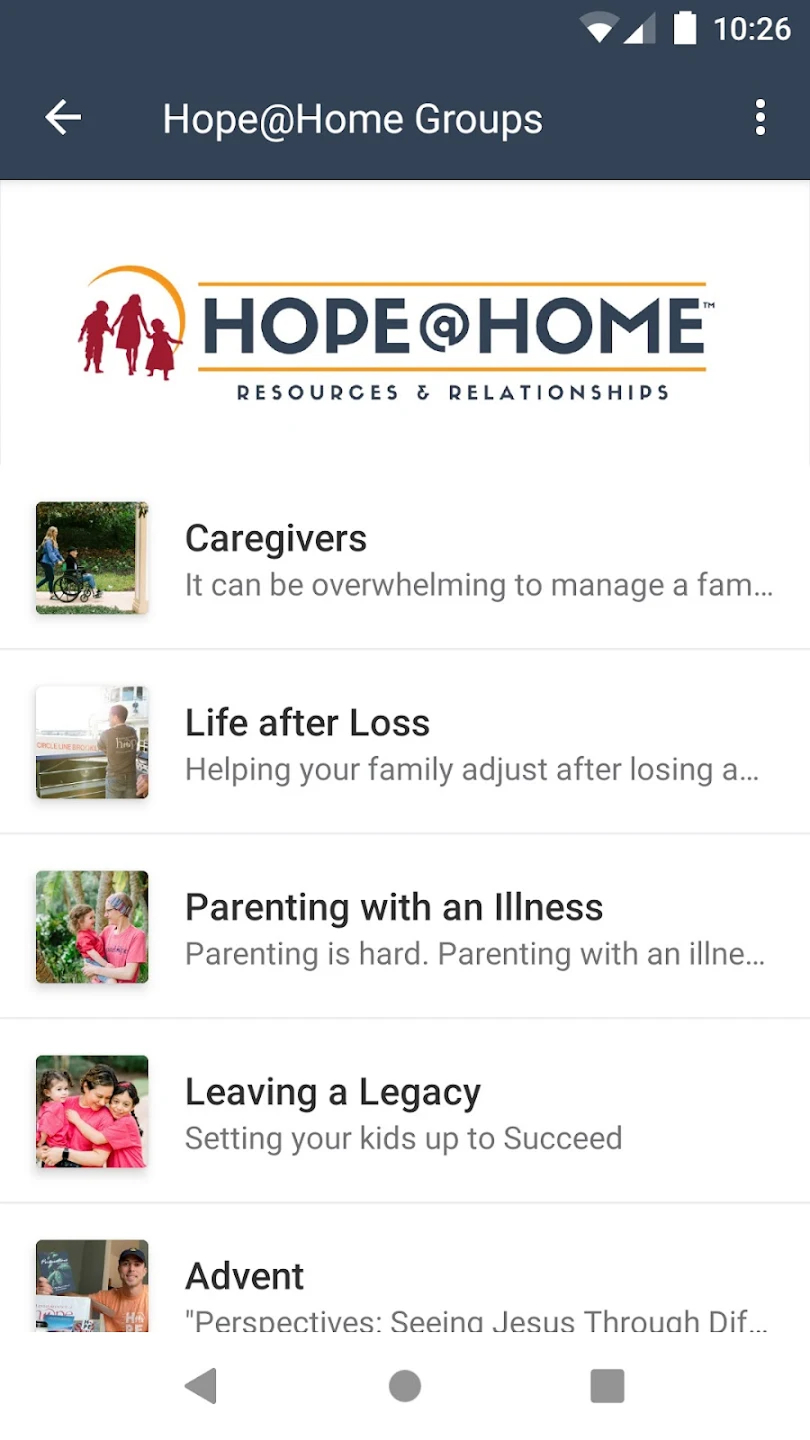Choose the Advent group
This screenshot has height=1440, width=810.
point(404,1288)
